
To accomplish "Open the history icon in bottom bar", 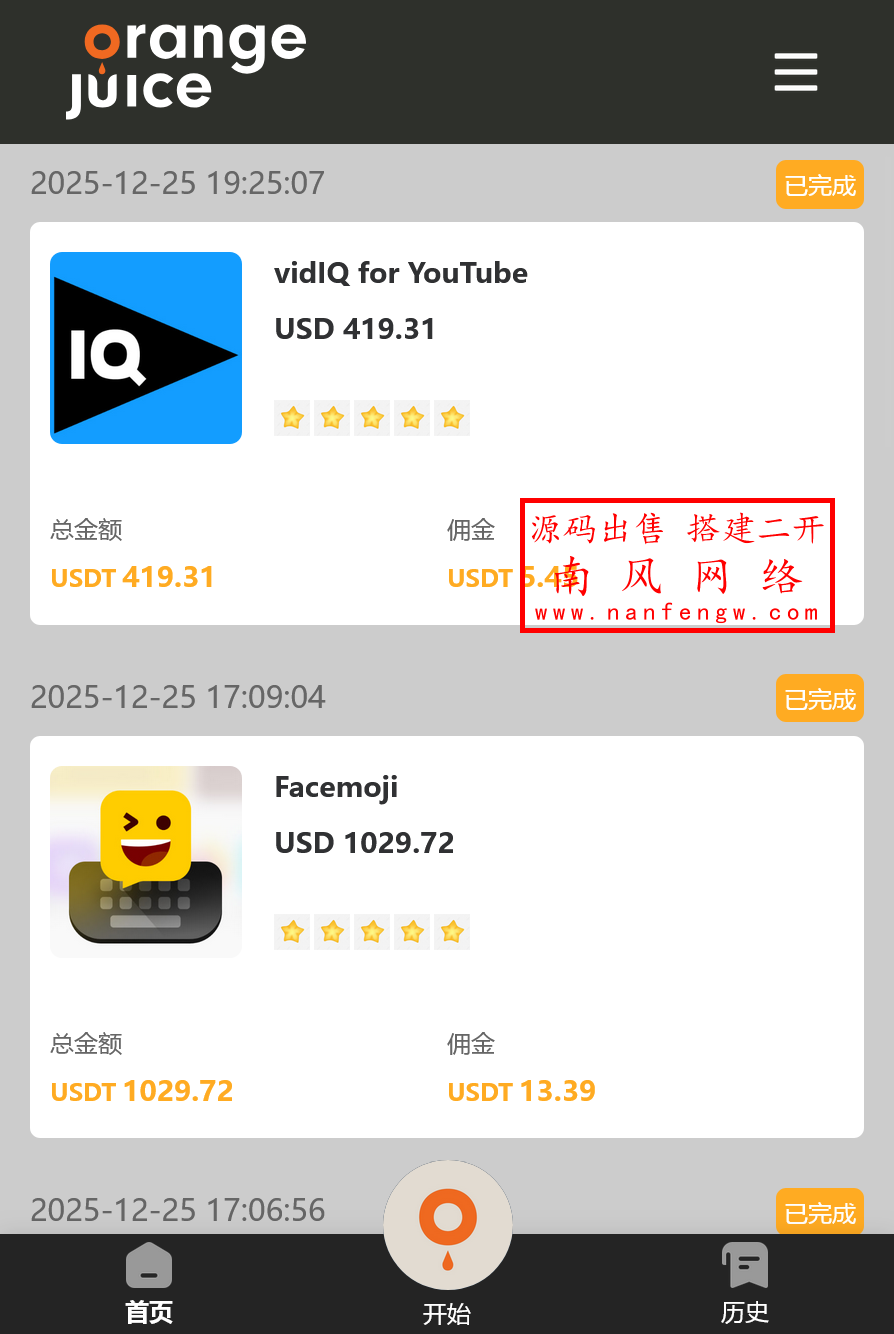I will pos(744,1264).
